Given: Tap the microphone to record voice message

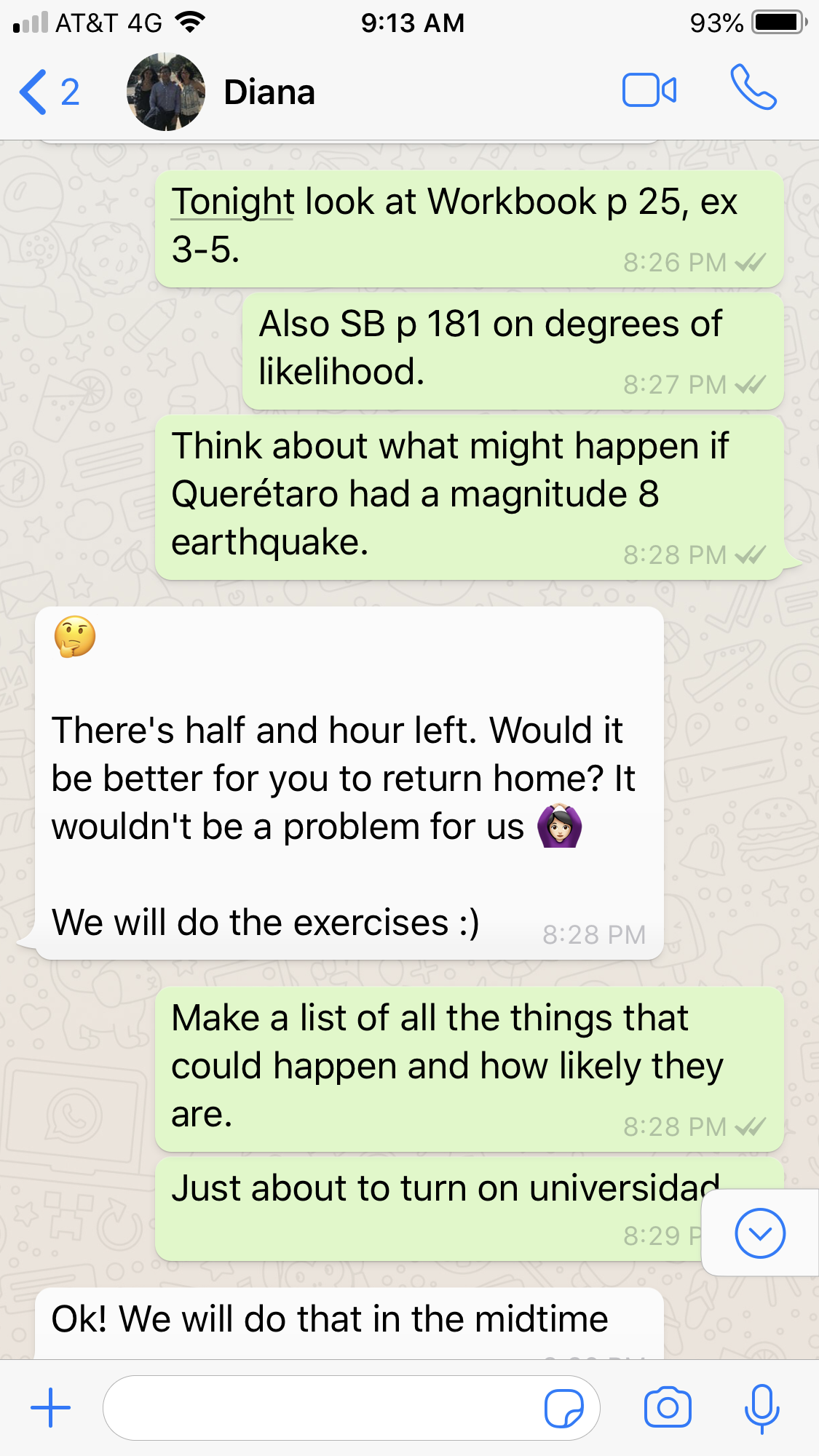Looking at the screenshot, I should coord(761,1408).
